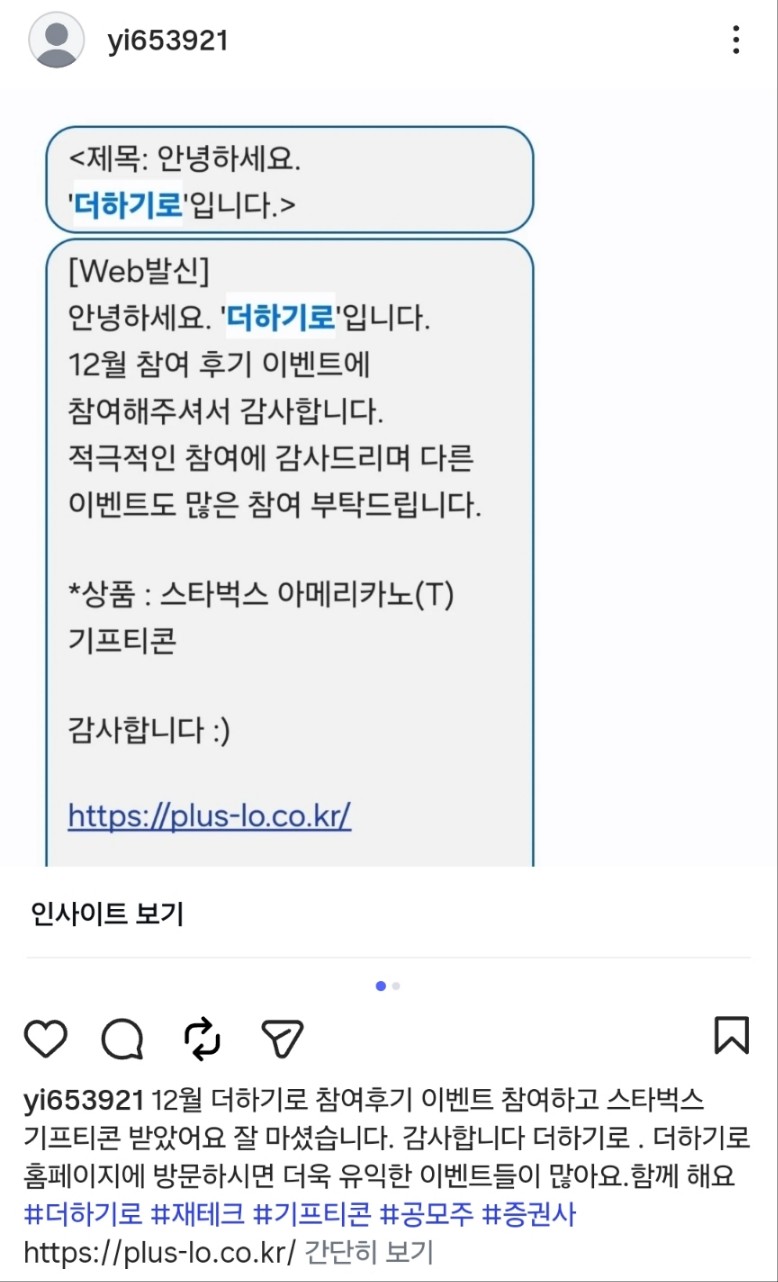
Task: Share the post via paper plane icon
Action: [x=282, y=1039]
